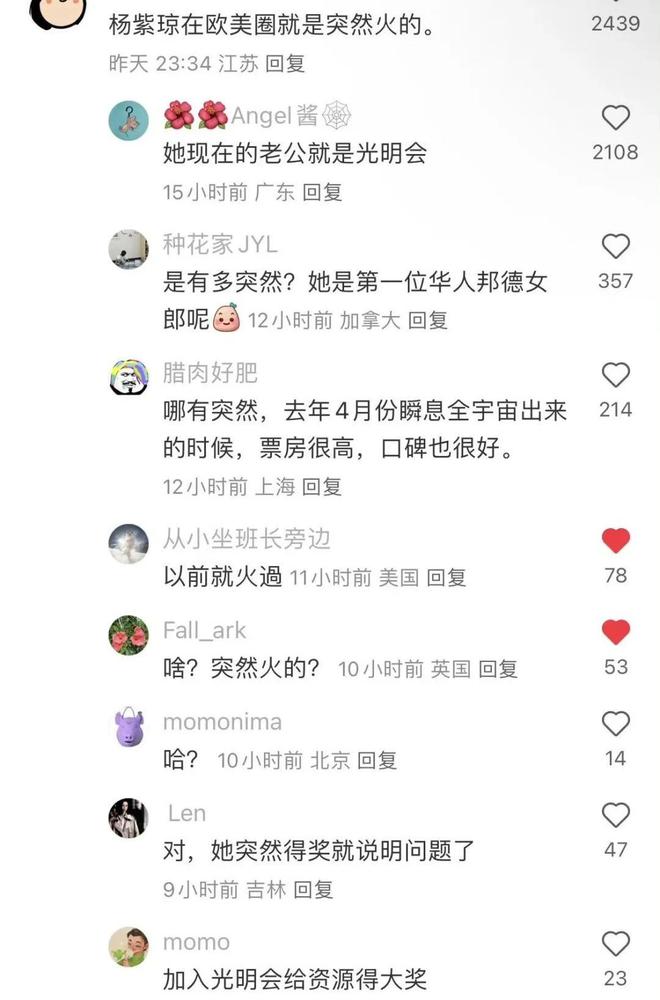The image size is (660, 1000).
Task: Reply to 从小坐班长旁边's comment
Action: [446, 577]
